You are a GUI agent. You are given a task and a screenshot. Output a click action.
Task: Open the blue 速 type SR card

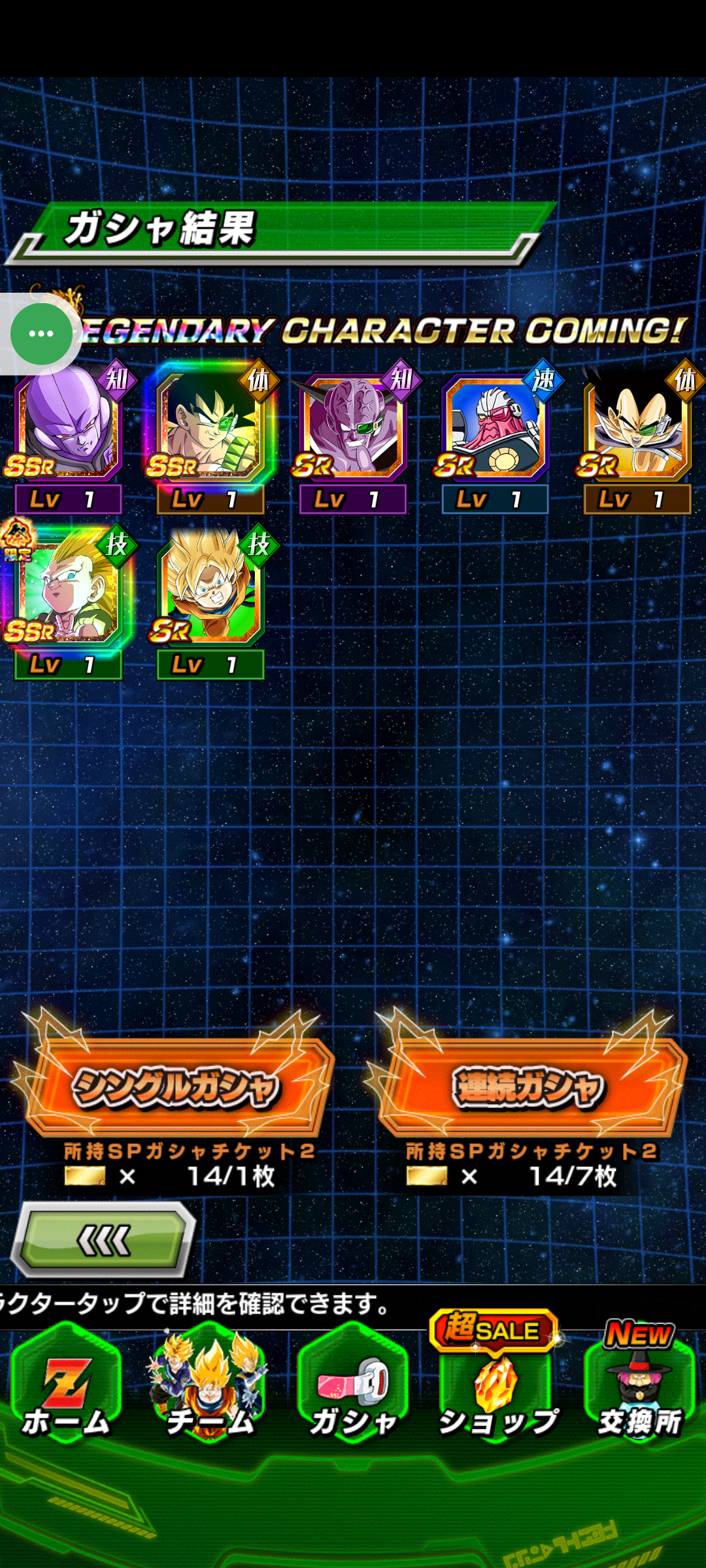[x=495, y=436]
